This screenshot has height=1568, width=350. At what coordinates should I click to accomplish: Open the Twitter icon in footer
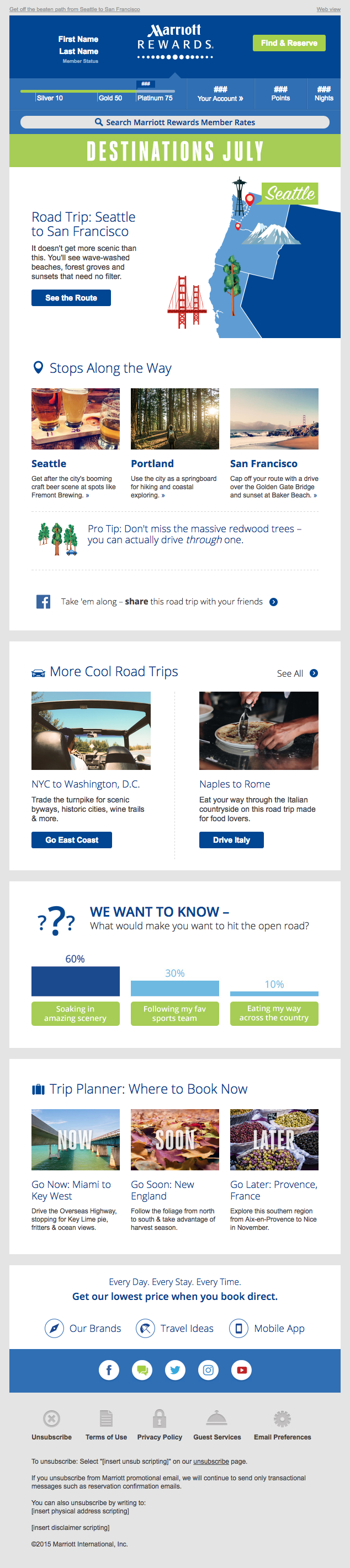pyautogui.click(x=175, y=1369)
